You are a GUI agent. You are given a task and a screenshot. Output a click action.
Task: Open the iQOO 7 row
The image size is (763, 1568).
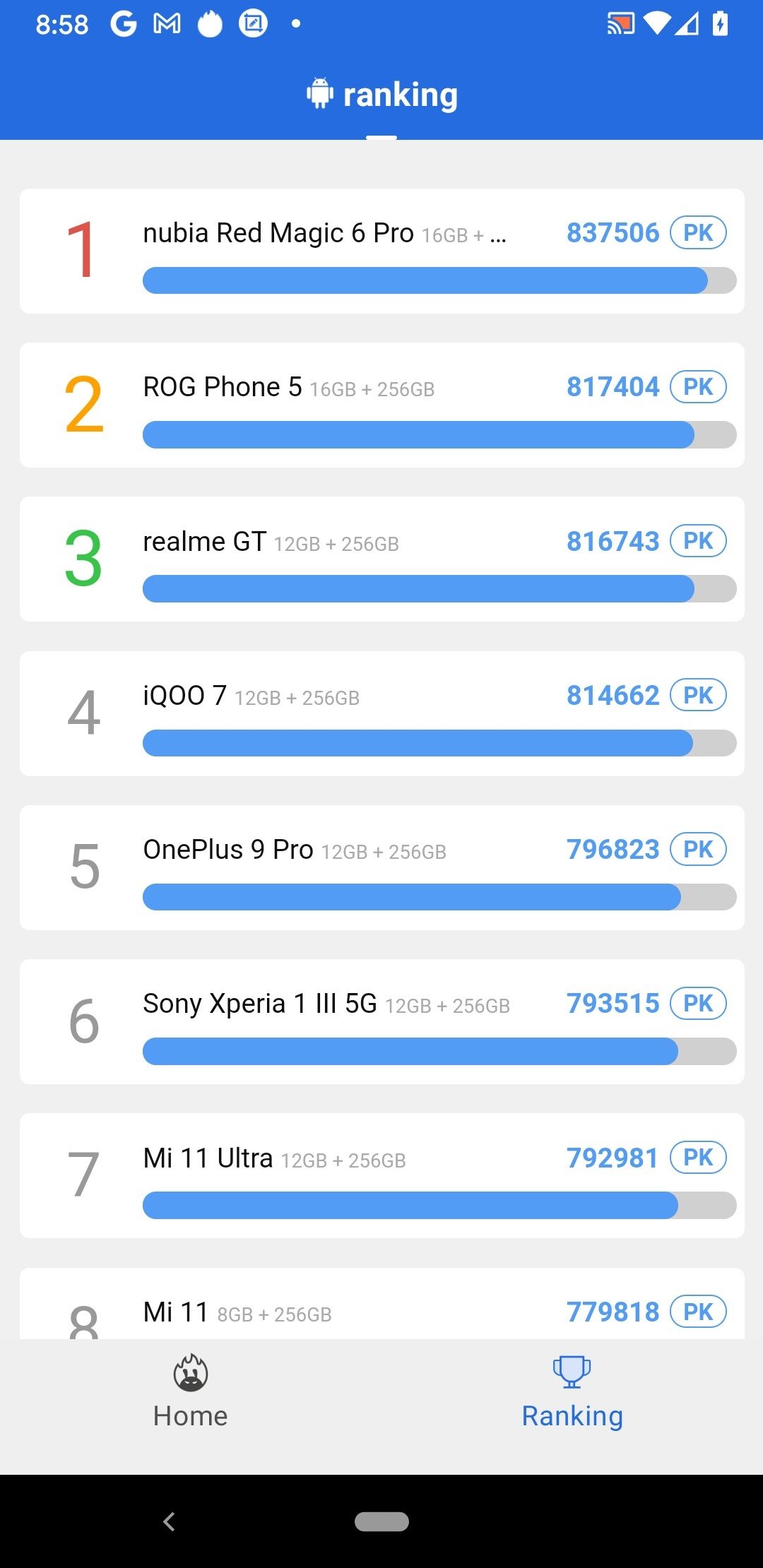tap(382, 713)
